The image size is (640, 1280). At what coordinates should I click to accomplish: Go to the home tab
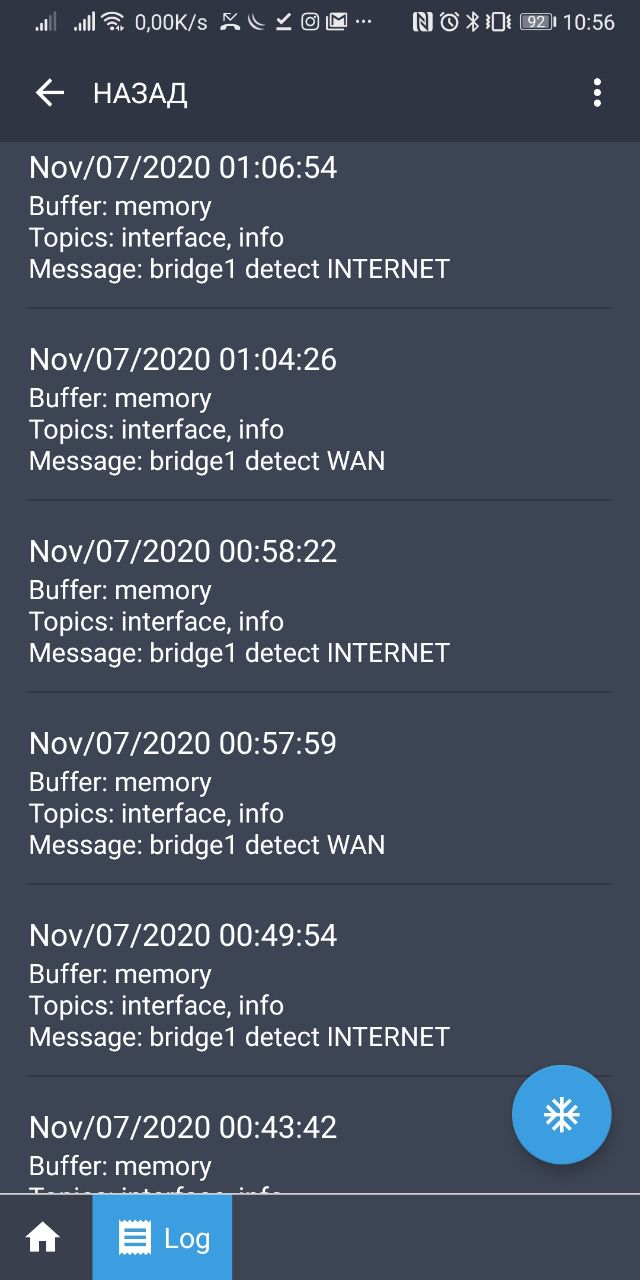[x=43, y=1238]
